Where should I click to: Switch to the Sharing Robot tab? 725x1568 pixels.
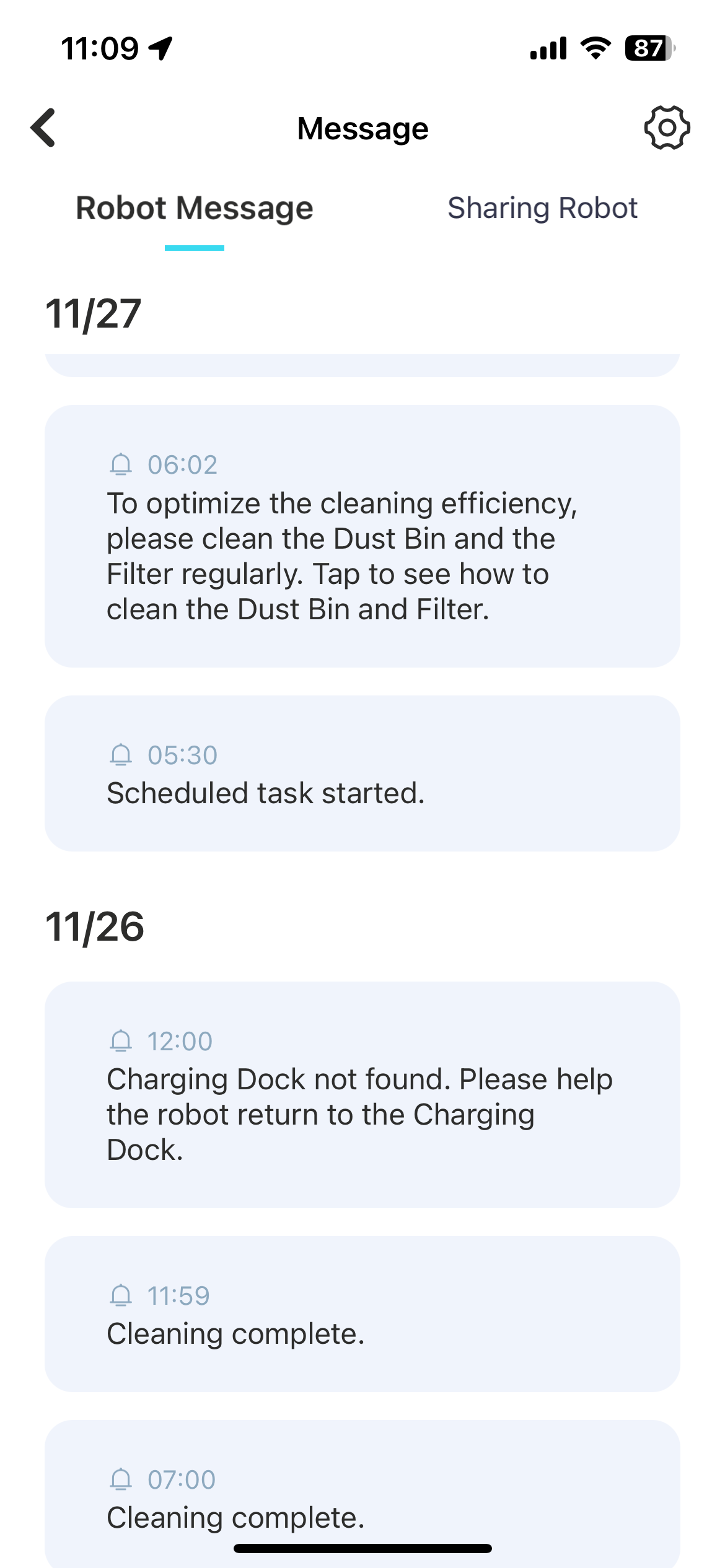pos(542,208)
